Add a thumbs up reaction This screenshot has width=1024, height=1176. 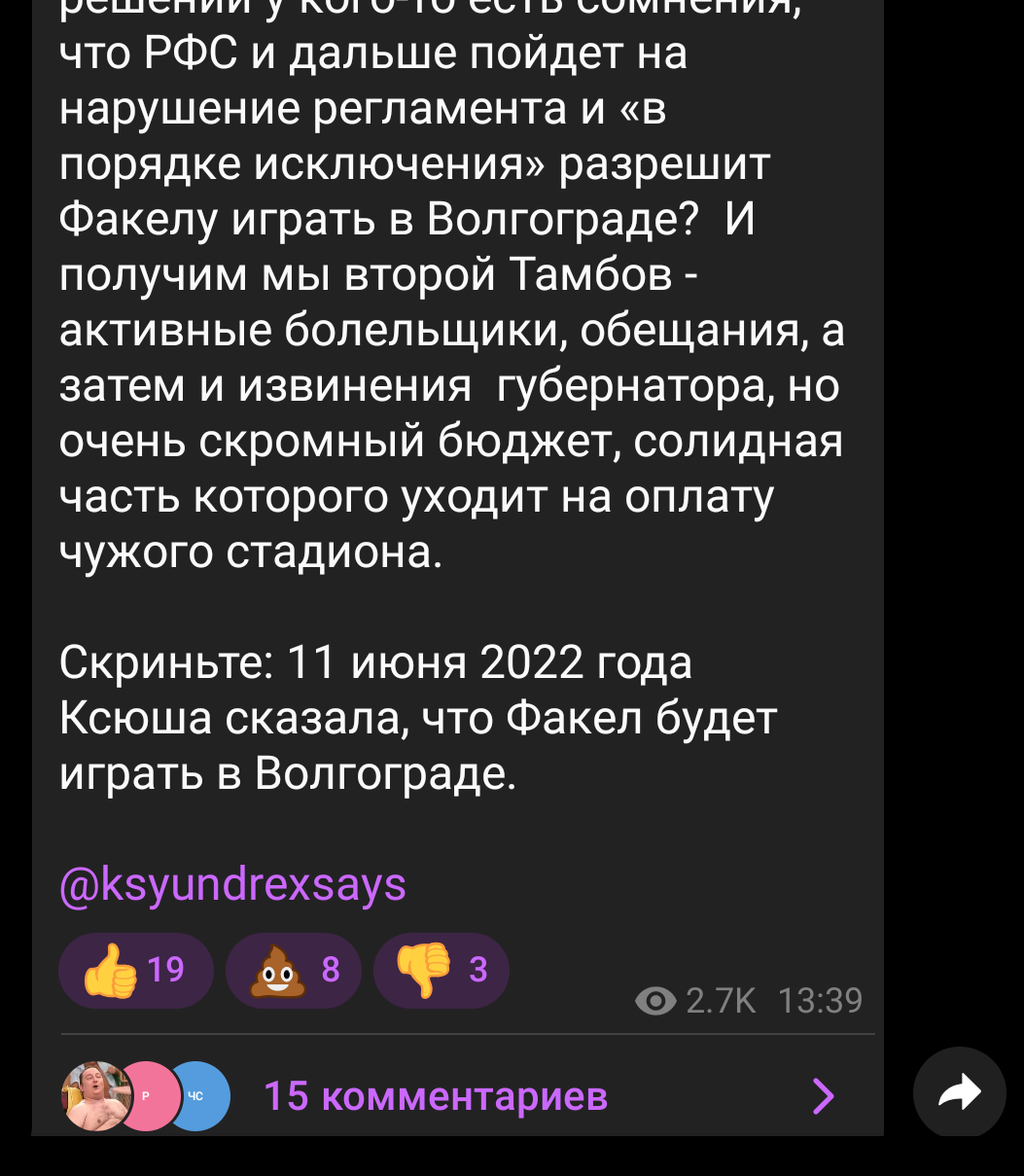click(x=135, y=970)
